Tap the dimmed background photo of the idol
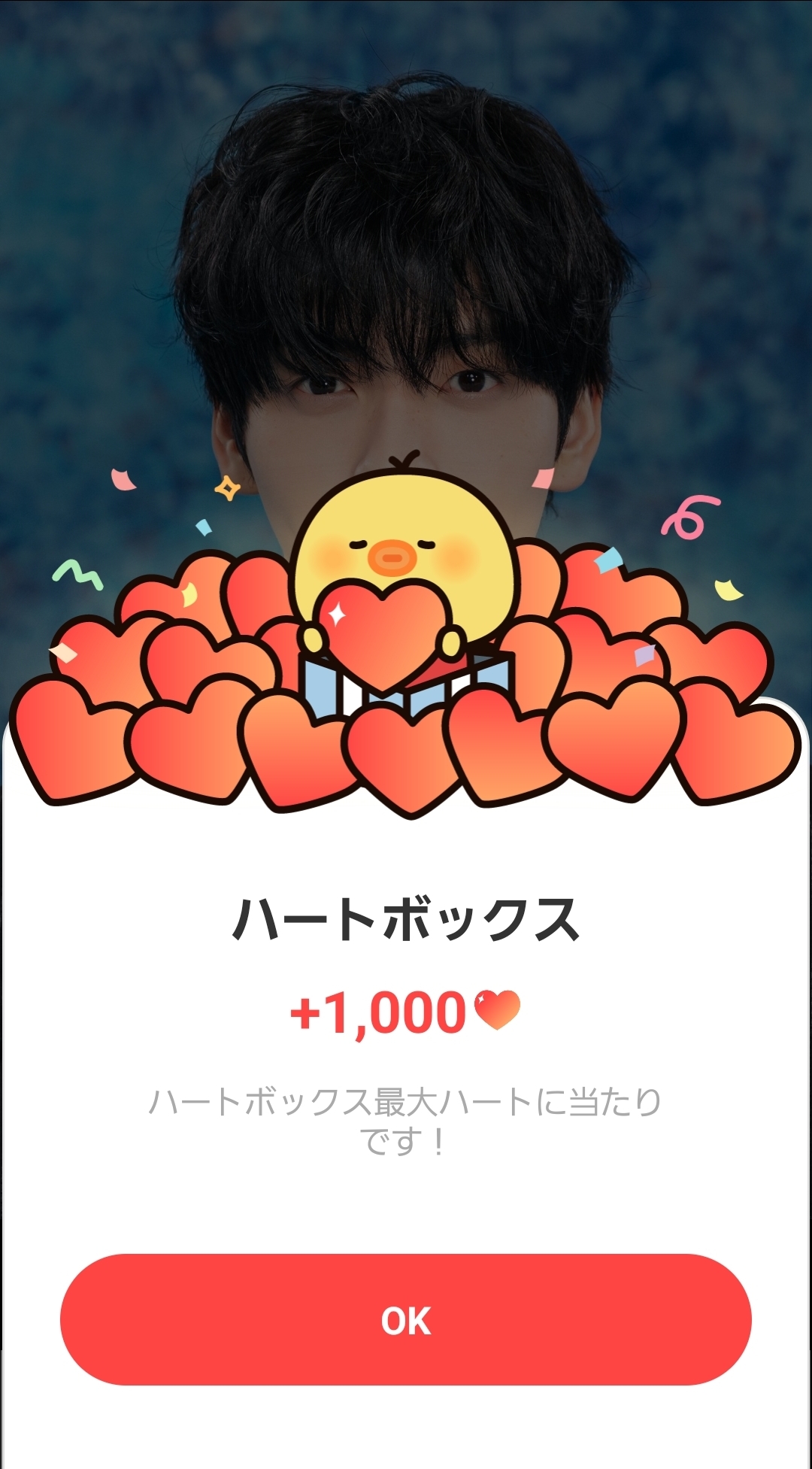 [406, 226]
